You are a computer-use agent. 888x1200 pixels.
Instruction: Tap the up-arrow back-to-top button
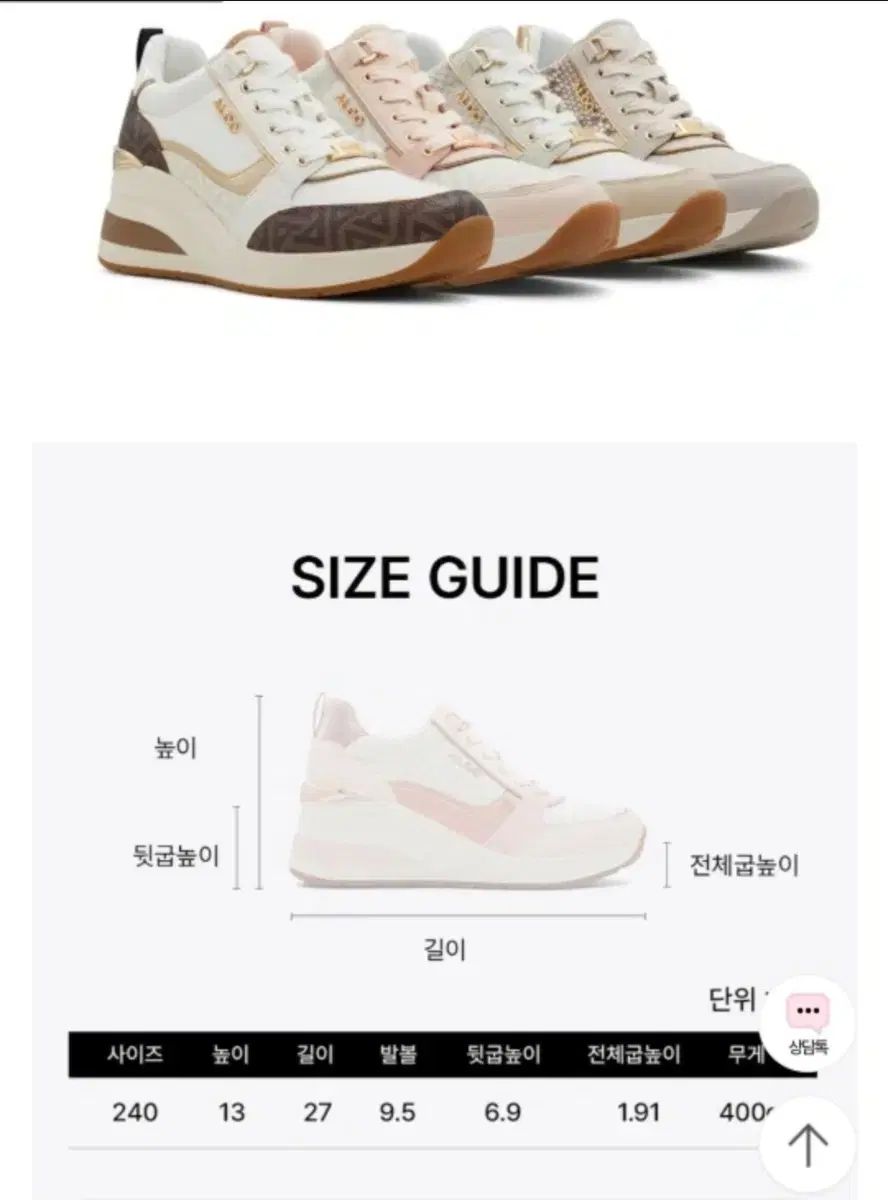(x=808, y=1144)
